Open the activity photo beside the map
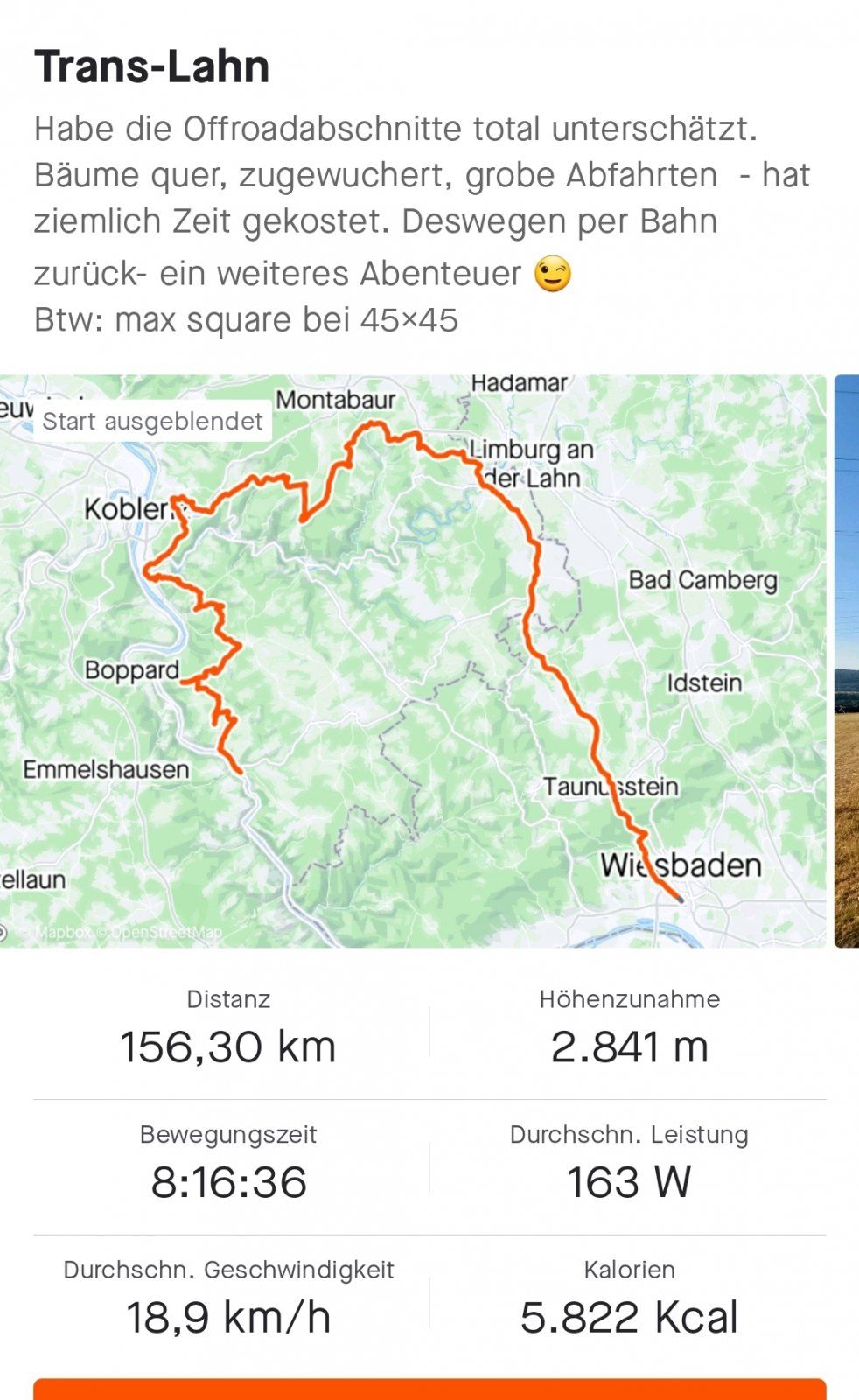859x1400 pixels. [847, 661]
